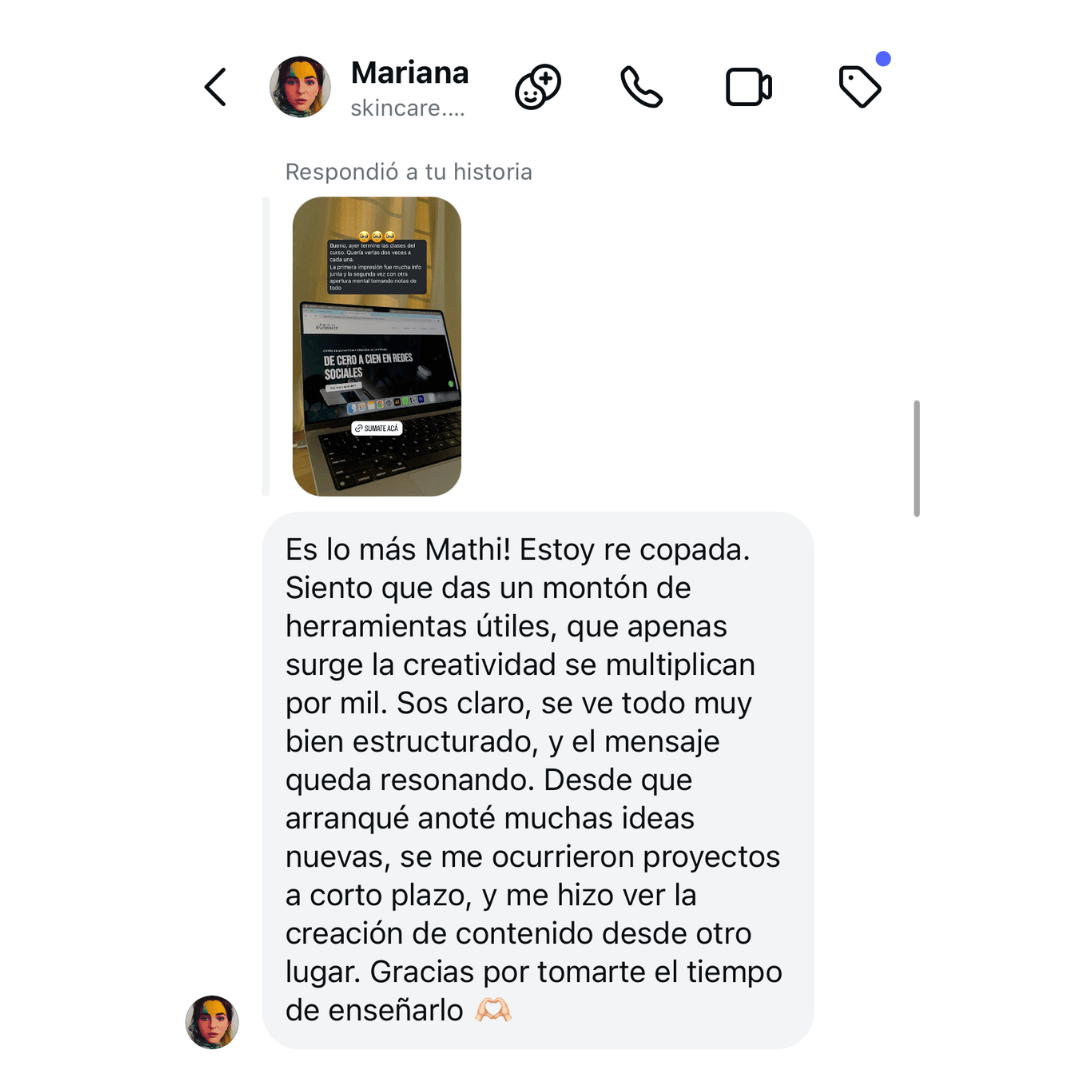Open the label tag icon

(859, 87)
